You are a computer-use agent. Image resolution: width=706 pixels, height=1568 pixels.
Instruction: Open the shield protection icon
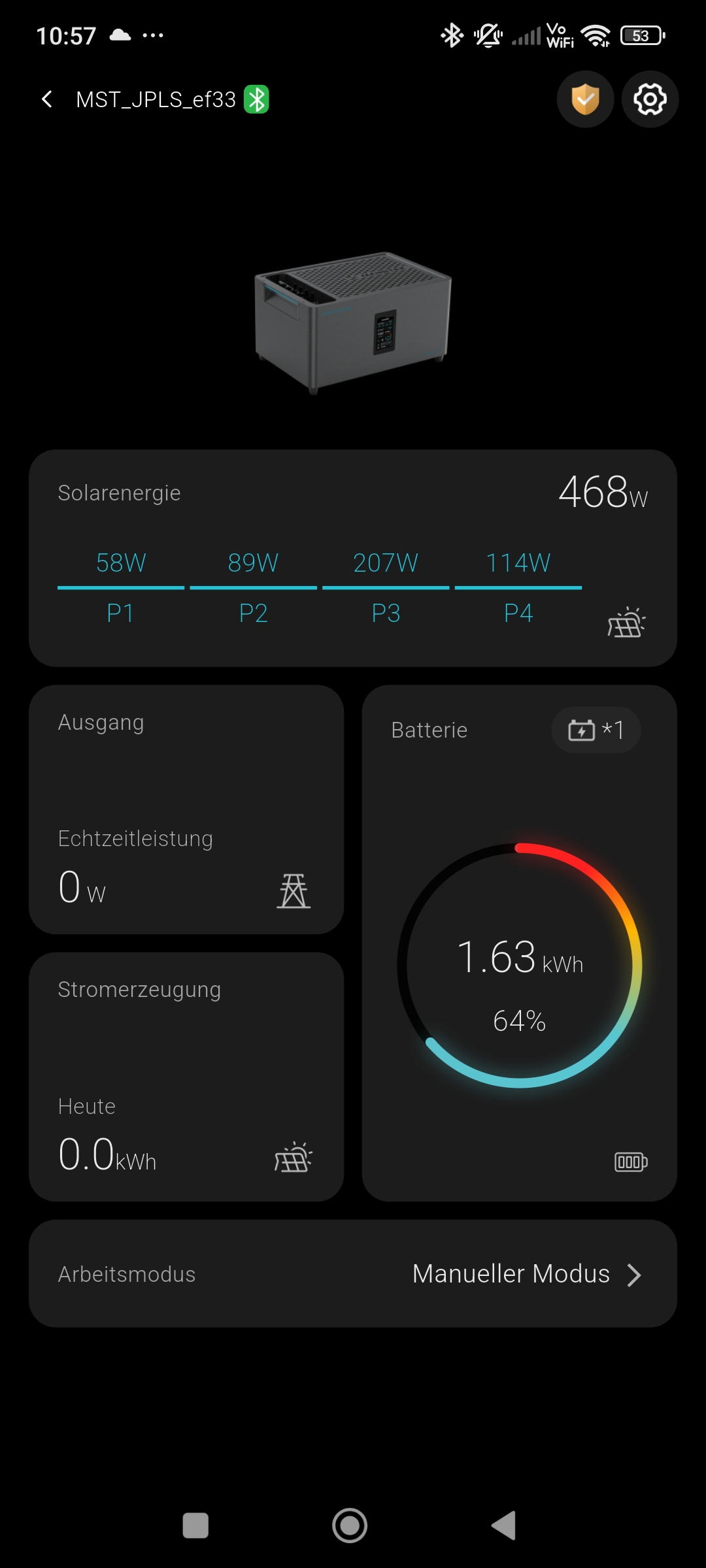[585, 99]
